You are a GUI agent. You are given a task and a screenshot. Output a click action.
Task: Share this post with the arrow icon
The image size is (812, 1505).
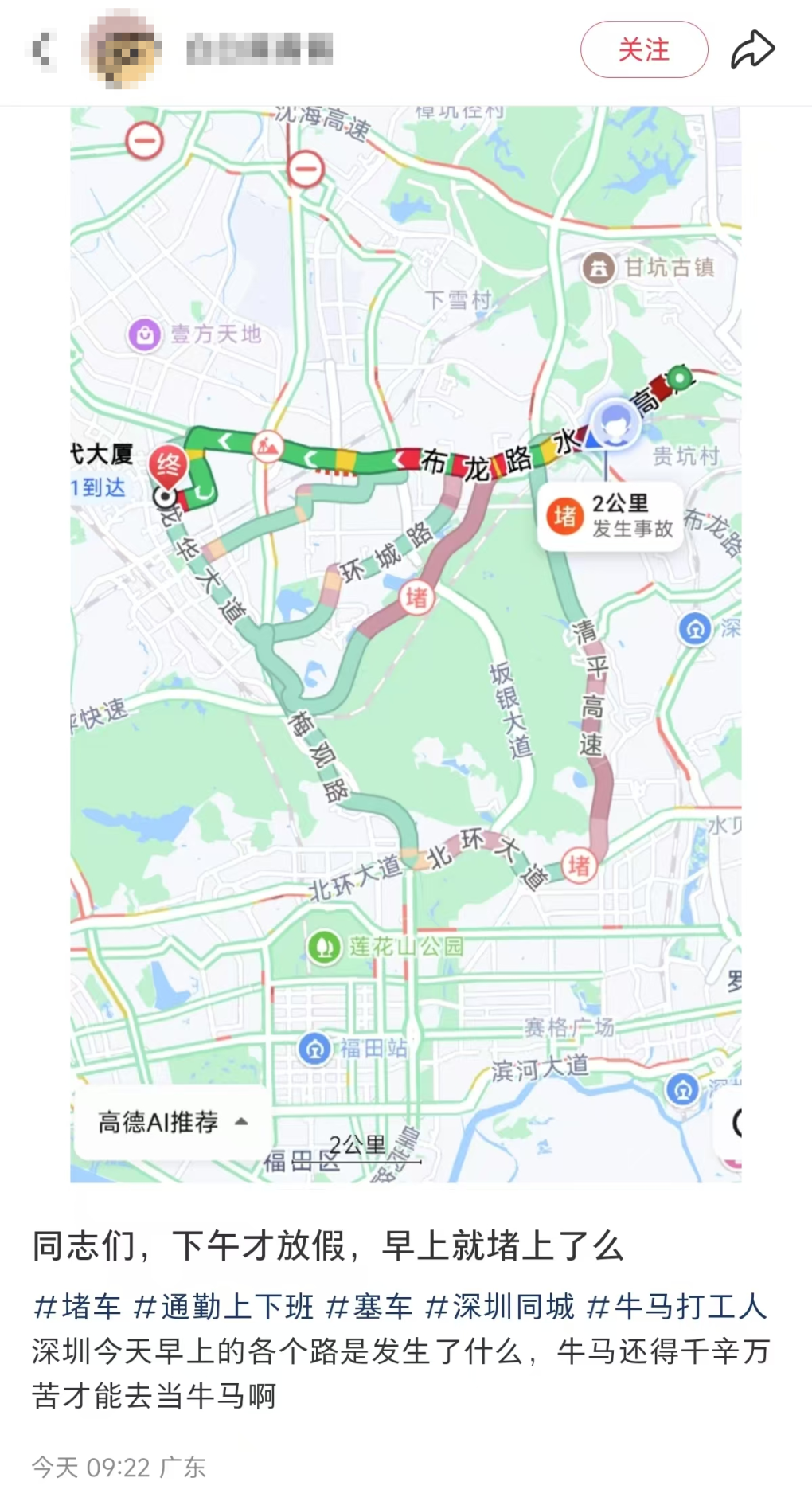[752, 49]
